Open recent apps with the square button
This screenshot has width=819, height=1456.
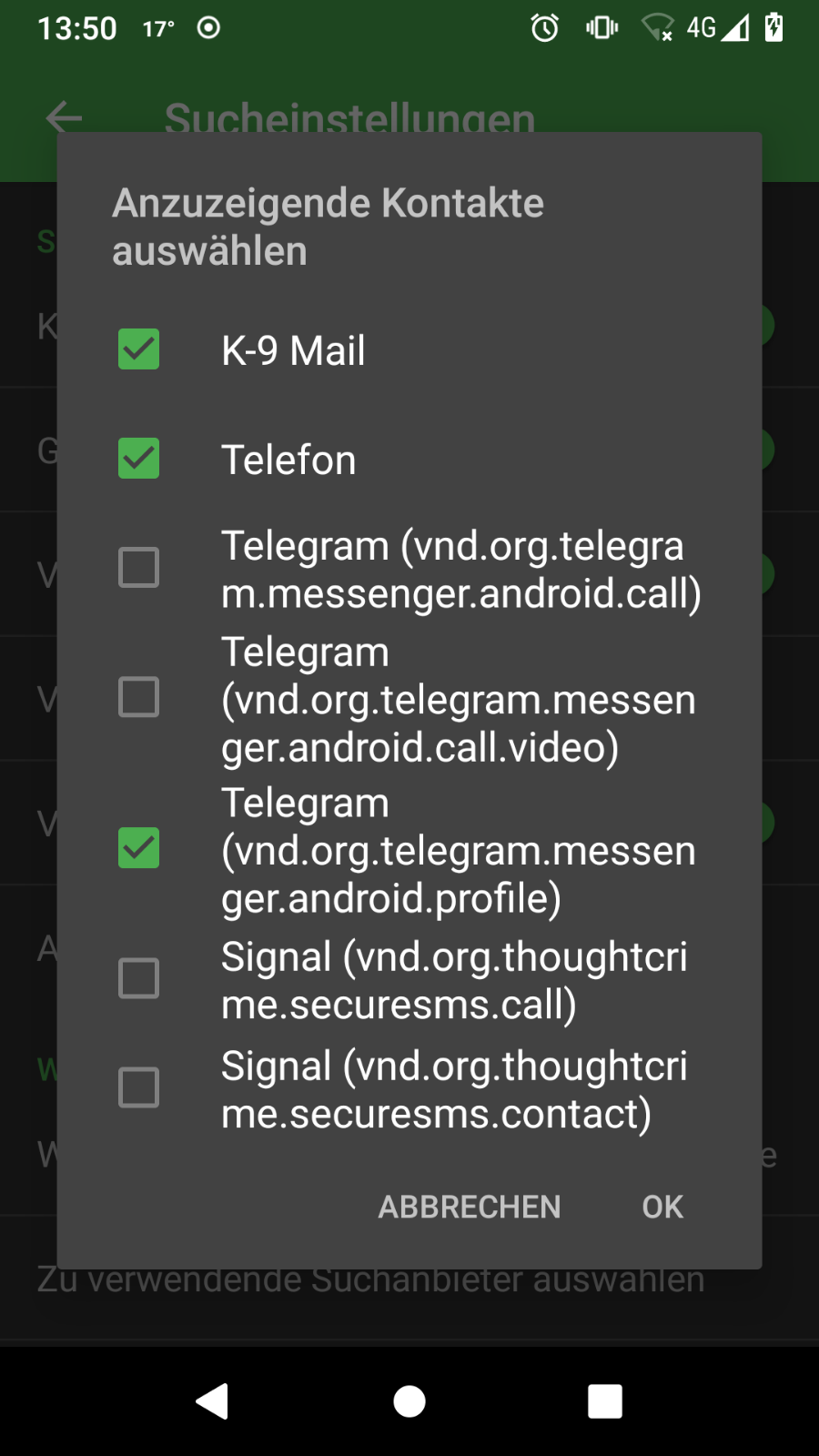point(605,1401)
